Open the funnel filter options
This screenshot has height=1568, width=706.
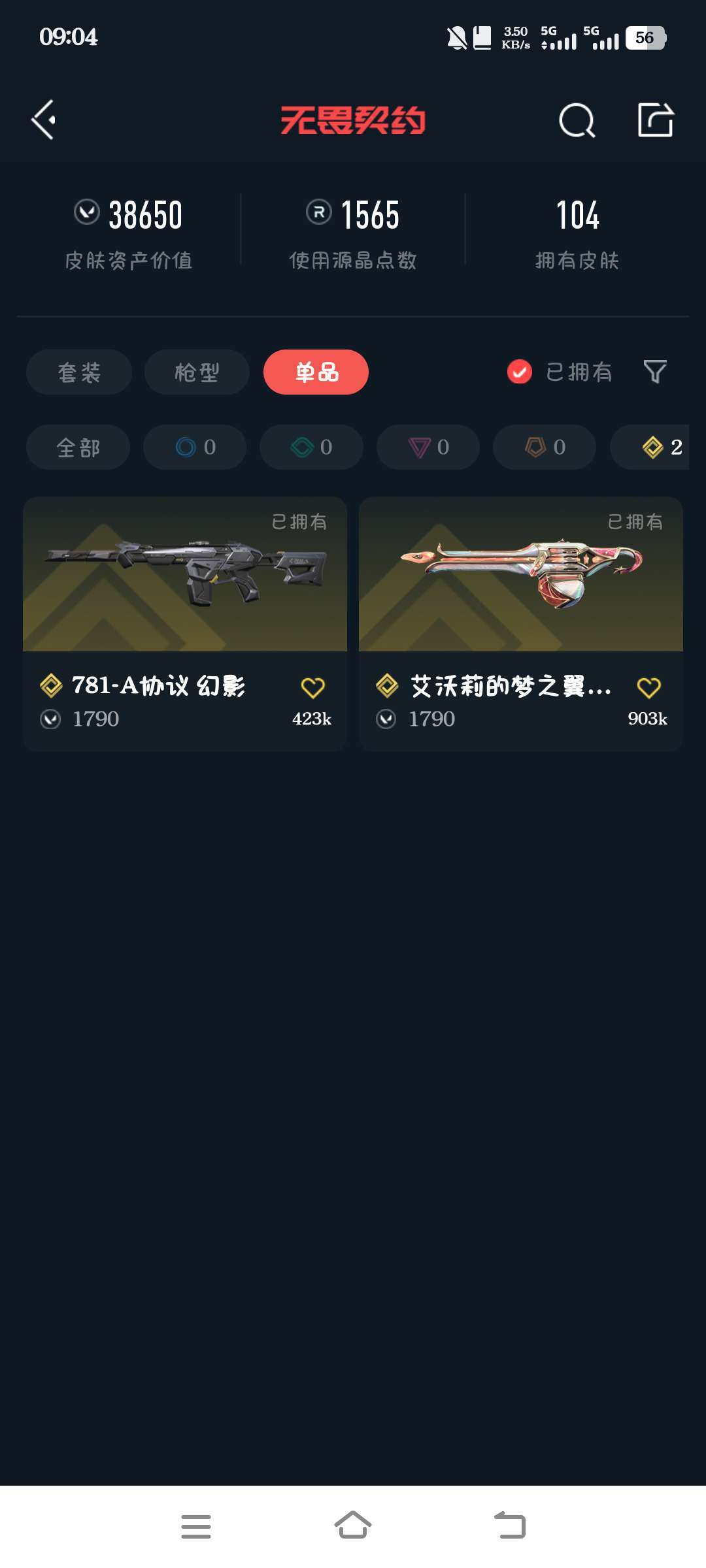(655, 372)
